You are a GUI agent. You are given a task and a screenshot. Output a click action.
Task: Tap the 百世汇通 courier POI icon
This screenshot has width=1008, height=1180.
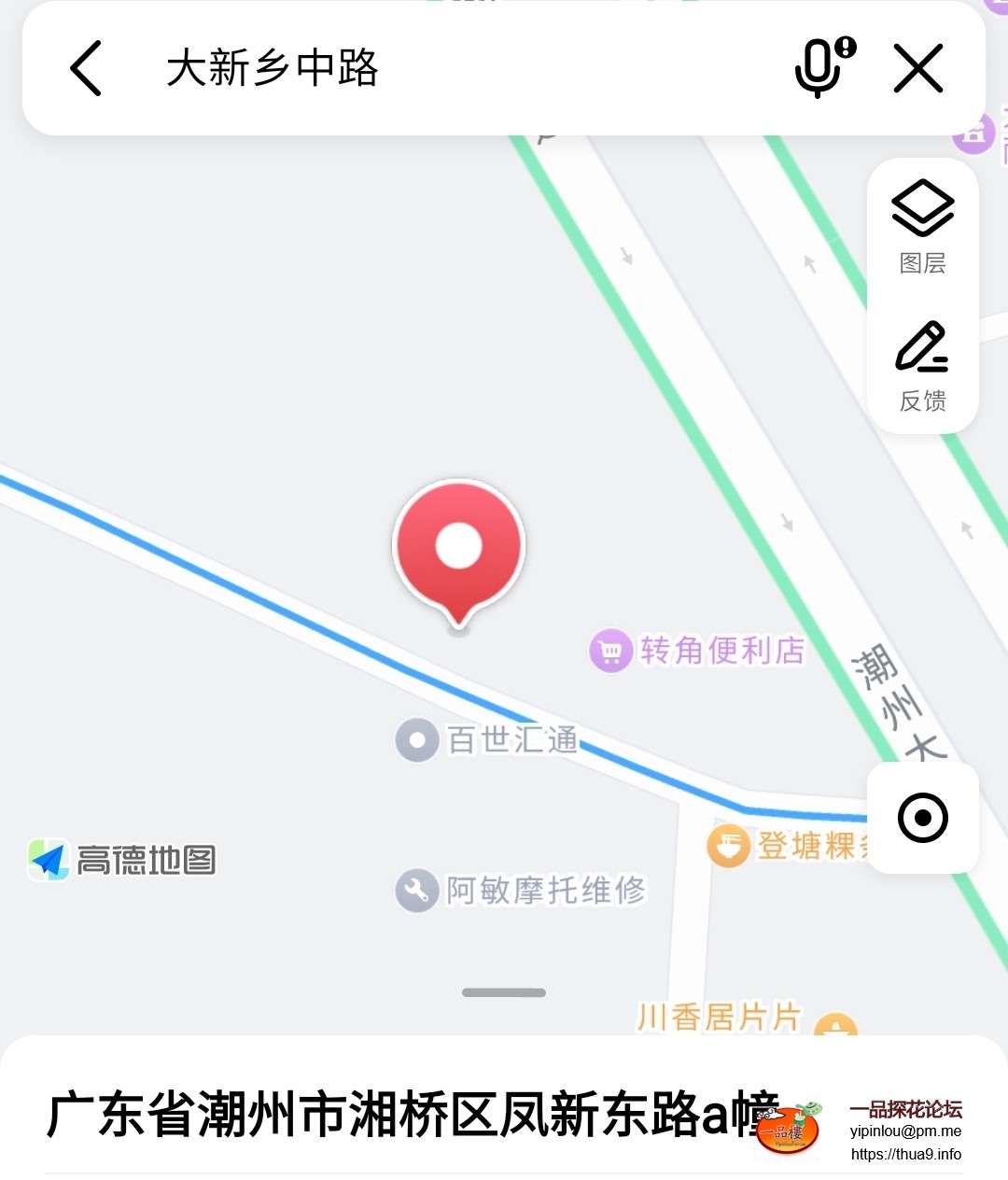point(416,740)
